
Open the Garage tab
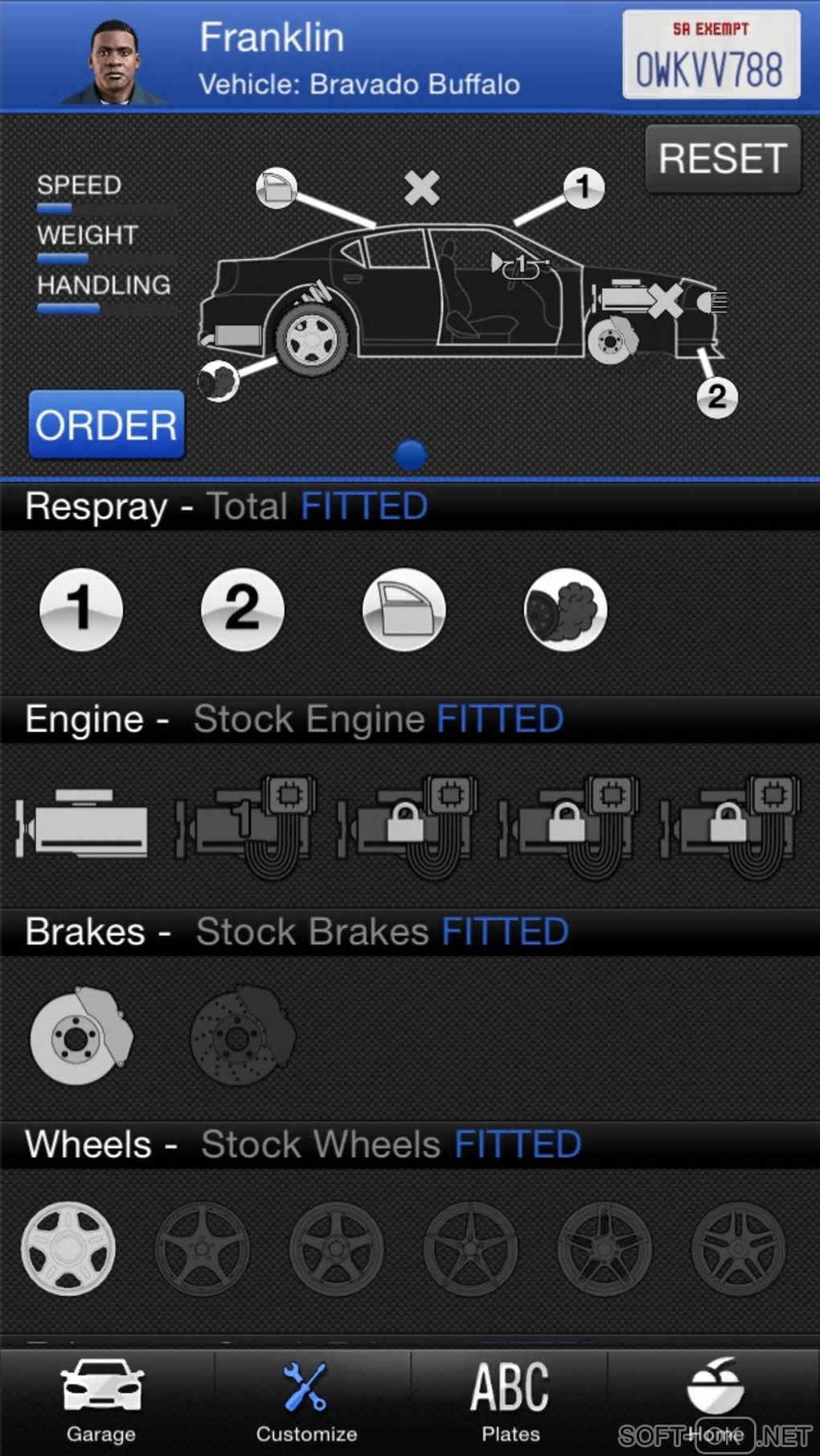click(101, 1400)
